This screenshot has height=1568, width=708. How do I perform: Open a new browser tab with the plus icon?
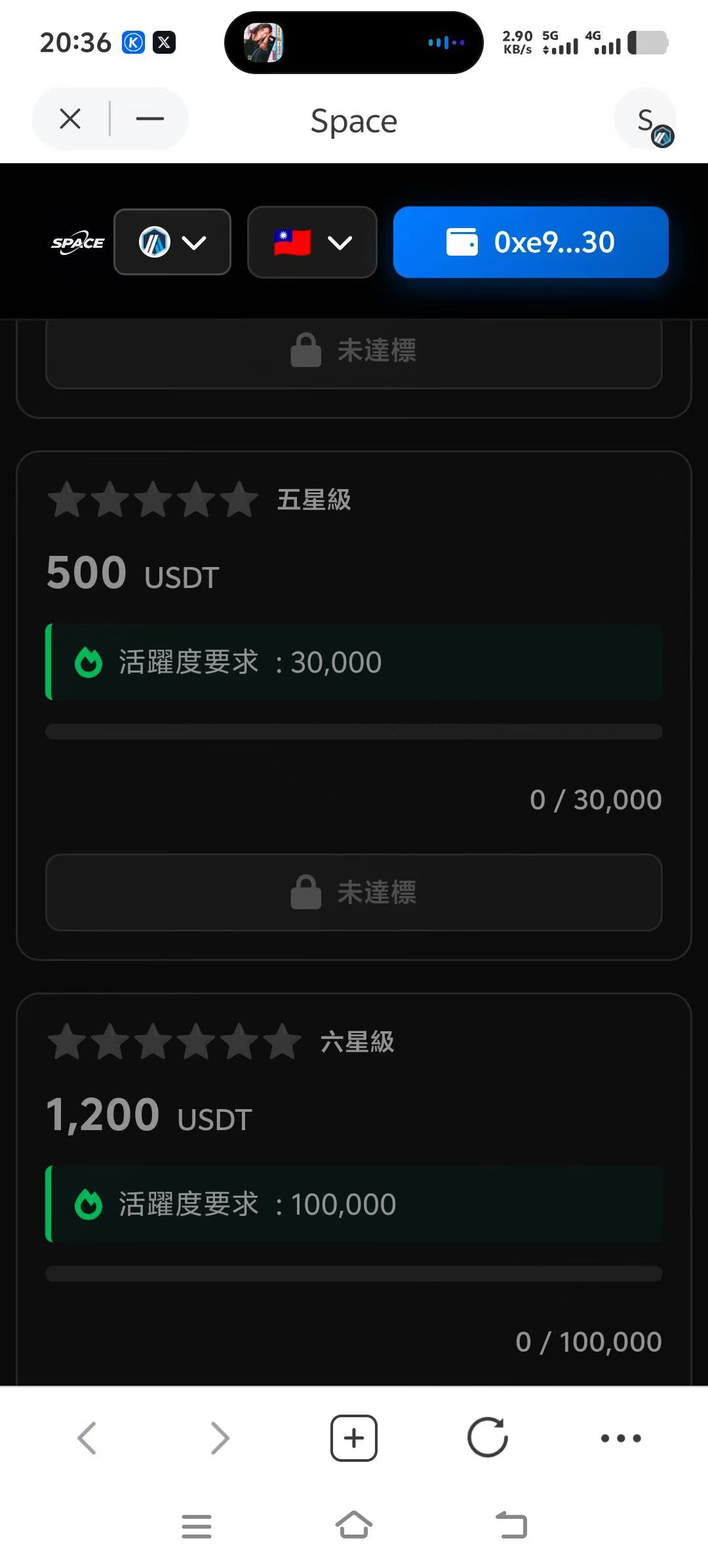point(353,1438)
